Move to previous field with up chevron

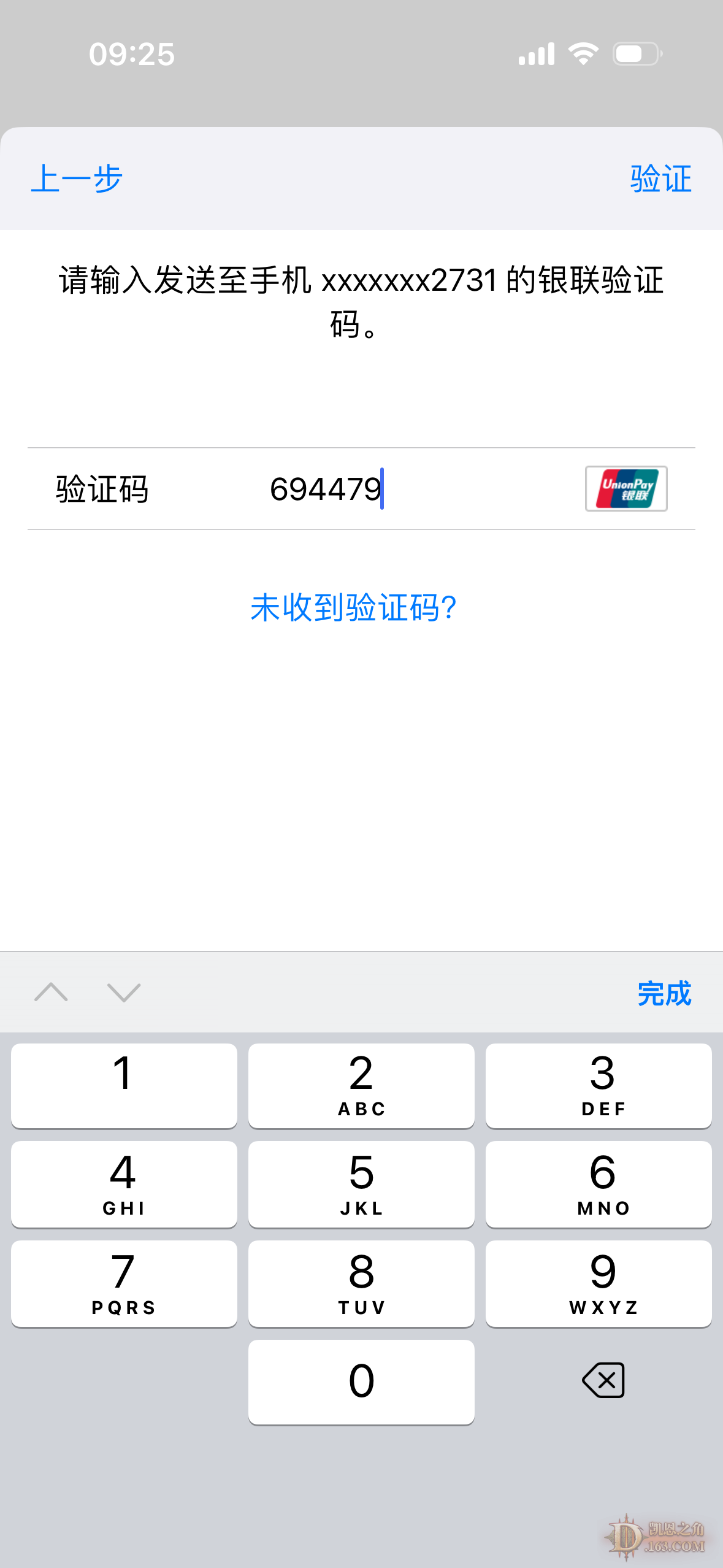coord(52,992)
